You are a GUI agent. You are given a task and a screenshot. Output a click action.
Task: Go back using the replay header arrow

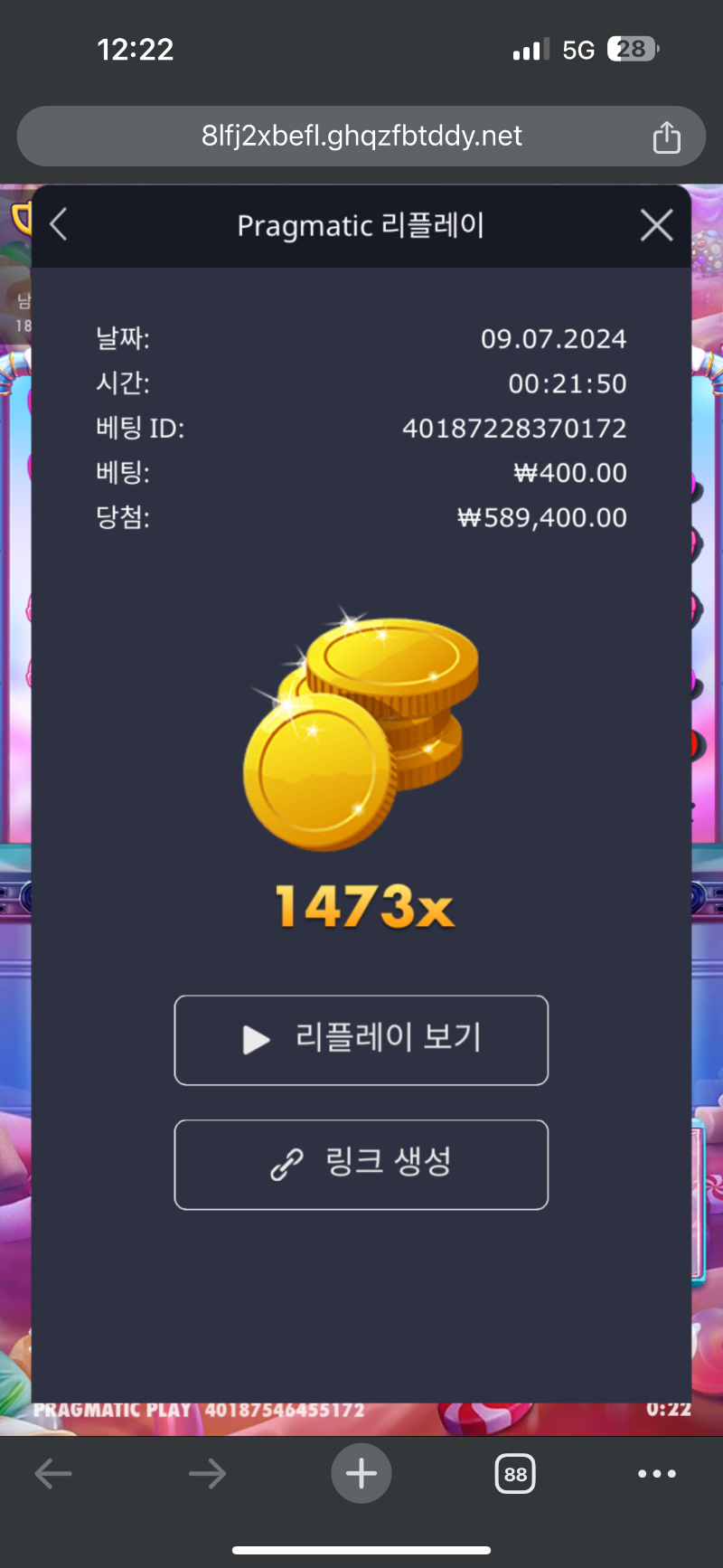pos(59,224)
